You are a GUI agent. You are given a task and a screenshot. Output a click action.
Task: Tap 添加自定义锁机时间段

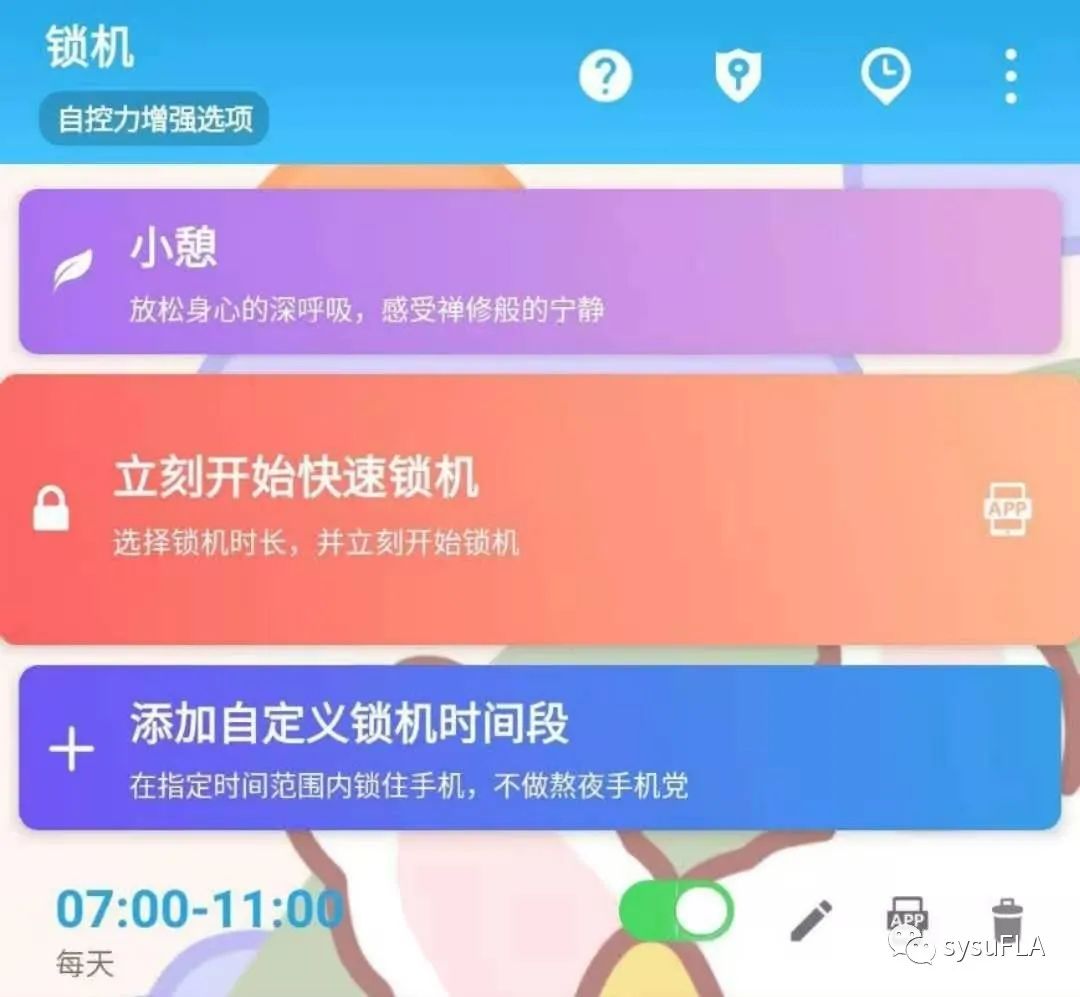540,747
